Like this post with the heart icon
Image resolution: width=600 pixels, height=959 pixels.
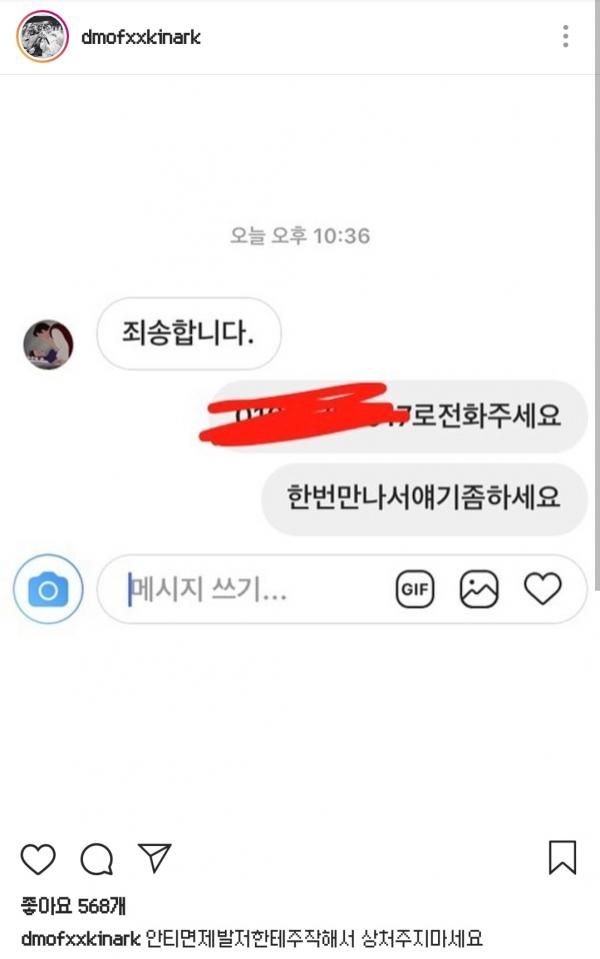tap(38, 859)
